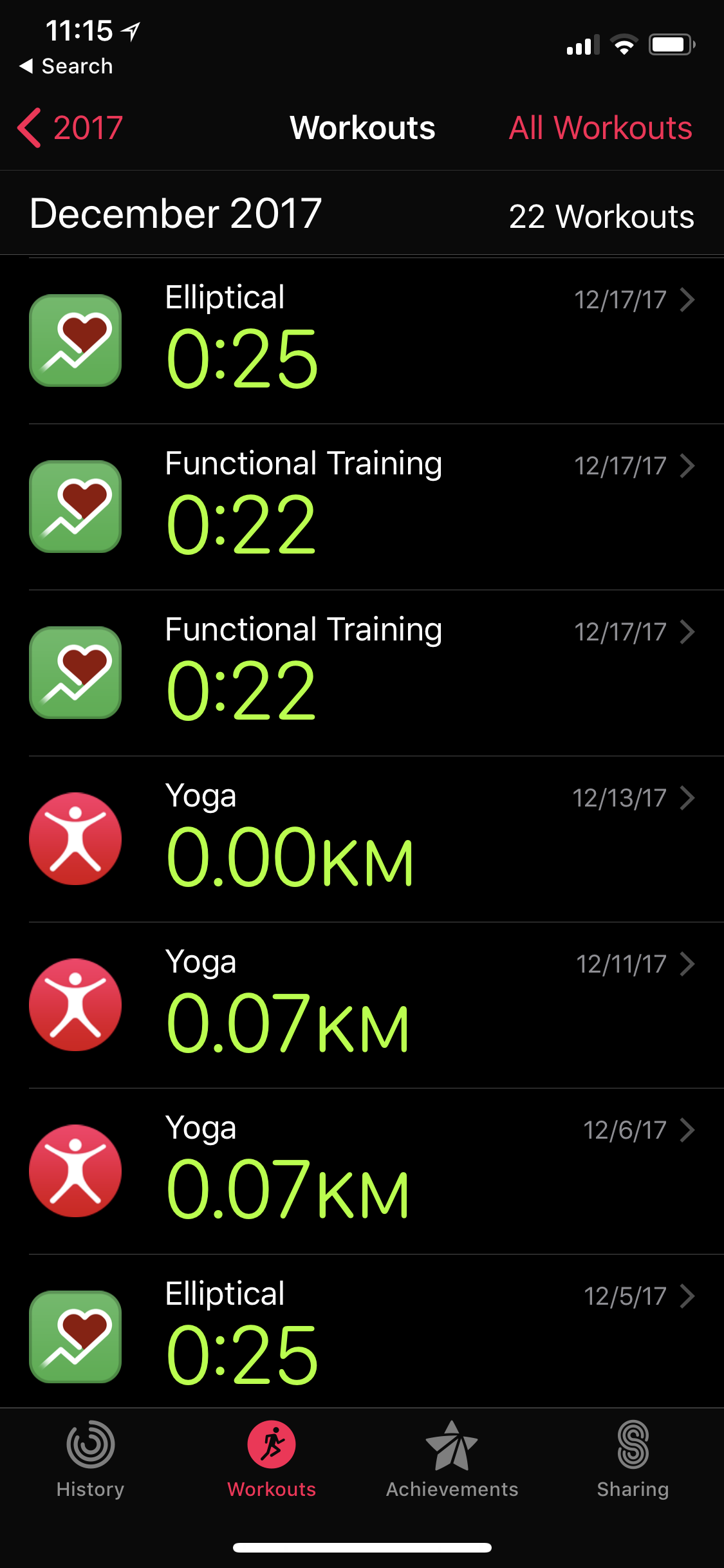The image size is (724, 1568).
Task: Tap the home indicator bar
Action: (362, 1547)
